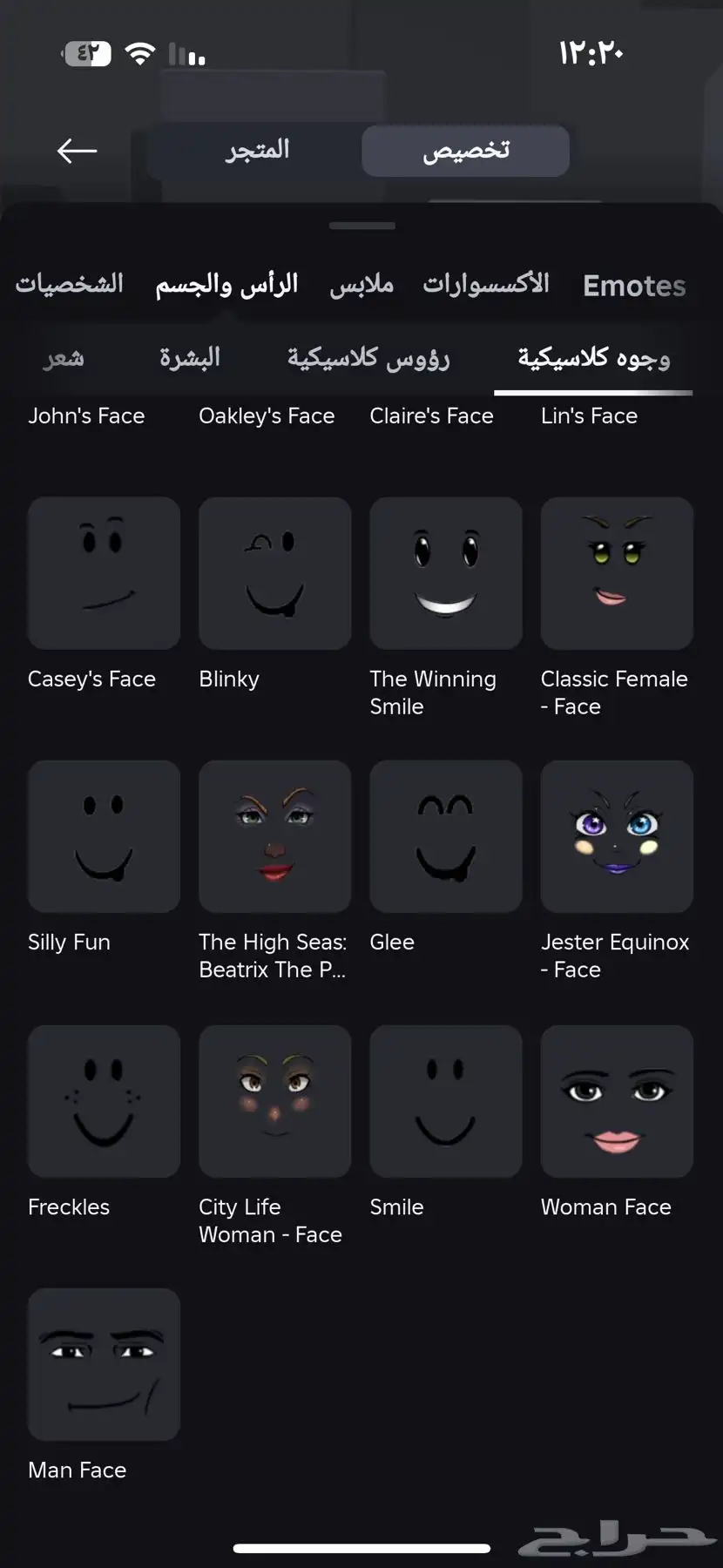
Task: Pick the Silly Fun face
Action: tap(104, 836)
